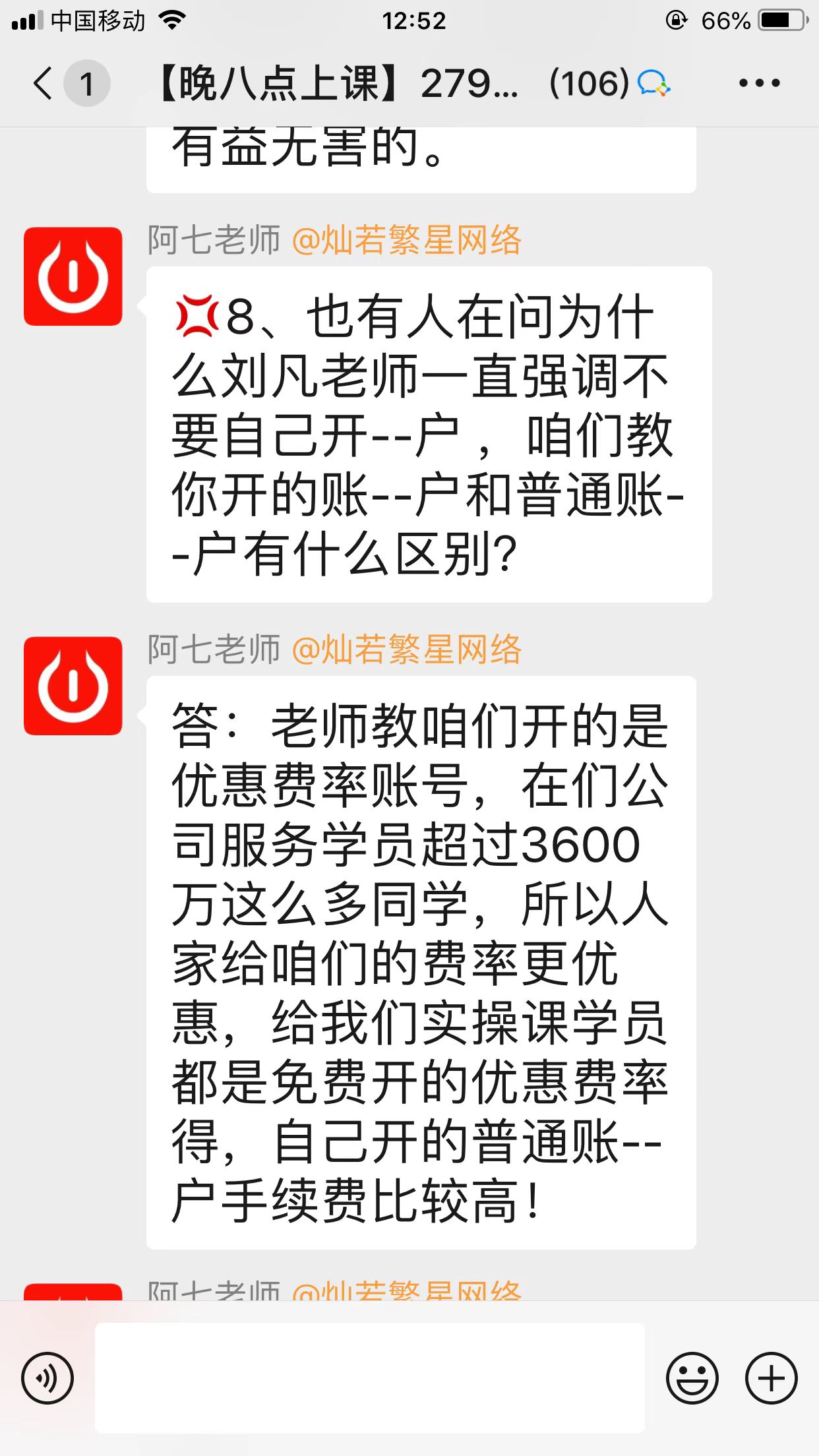This screenshot has height=1456, width=819.
Task: Open the group chat overflow menu
Action: tap(759, 83)
